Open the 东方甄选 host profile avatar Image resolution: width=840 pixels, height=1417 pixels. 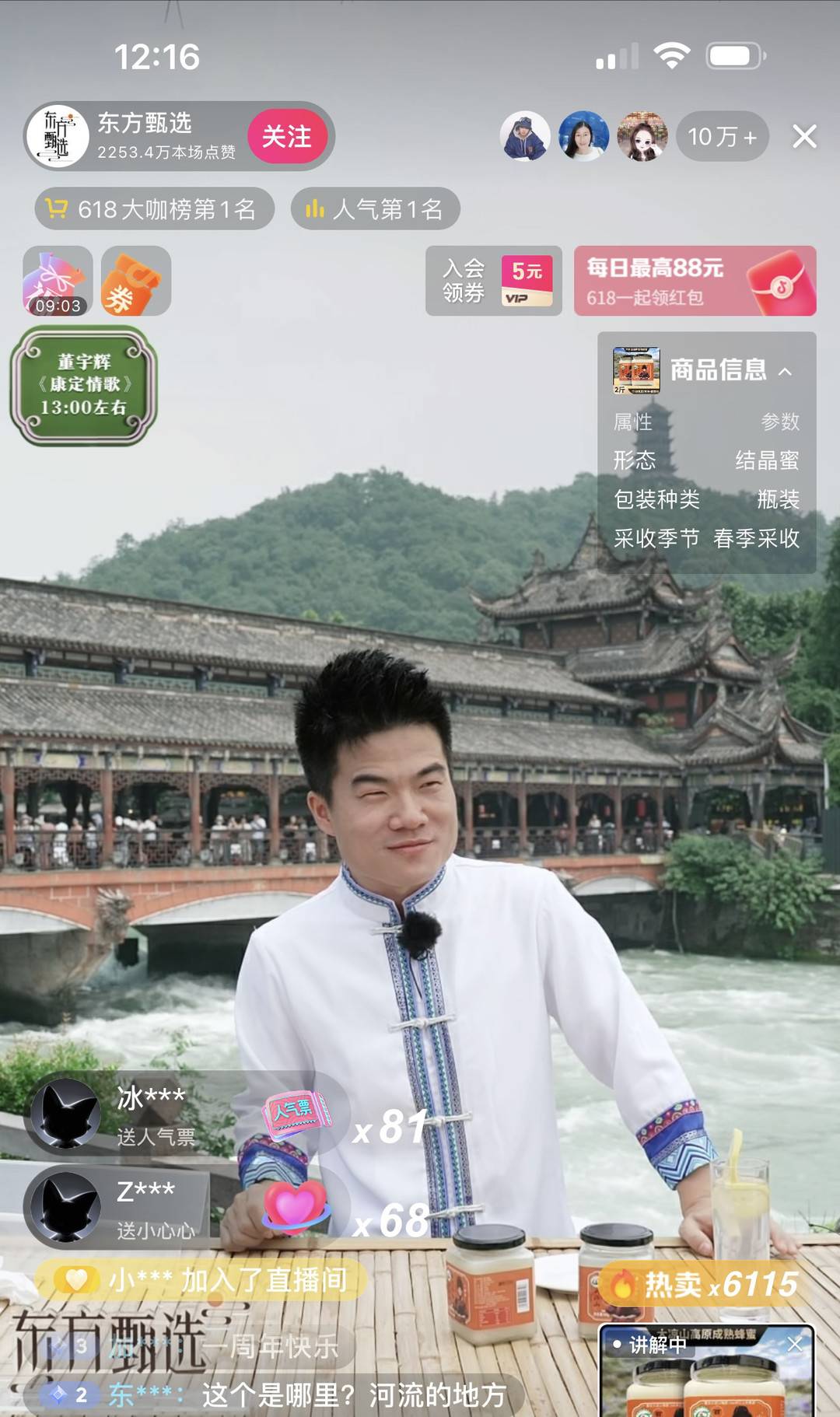click(x=58, y=137)
